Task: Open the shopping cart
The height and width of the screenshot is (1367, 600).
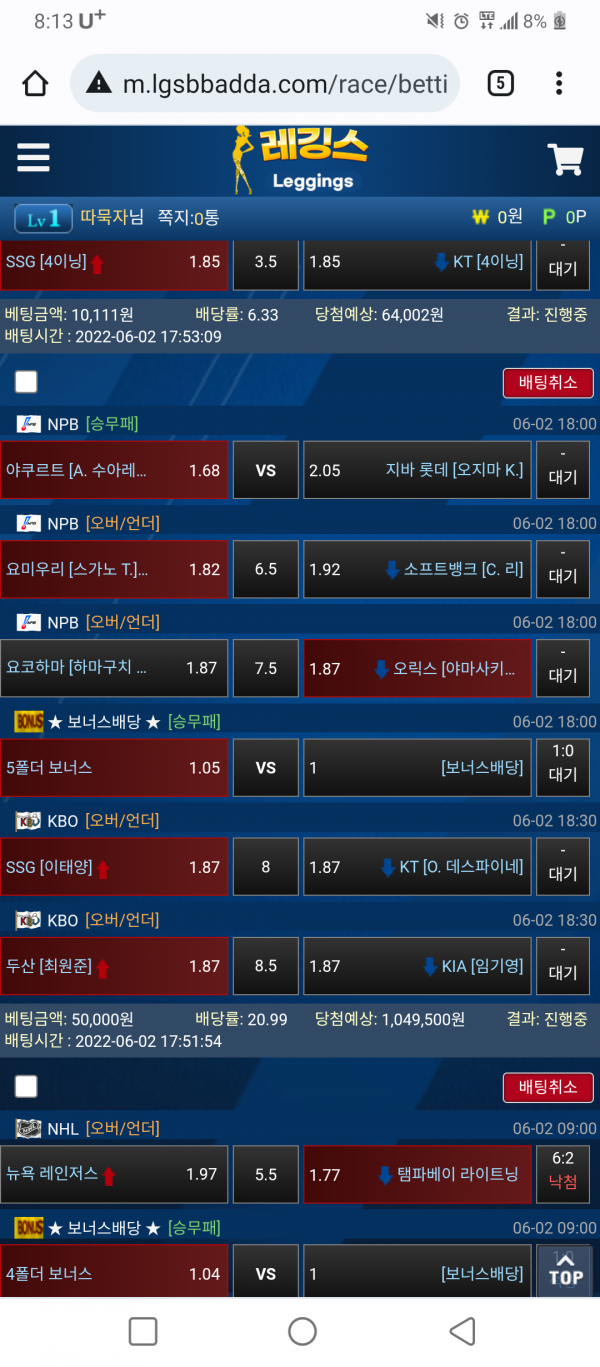Action: tap(565, 159)
